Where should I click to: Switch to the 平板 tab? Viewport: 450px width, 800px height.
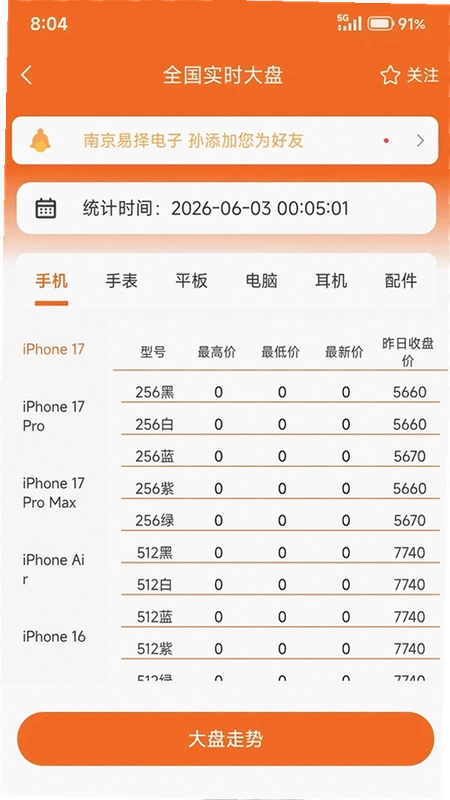191,281
